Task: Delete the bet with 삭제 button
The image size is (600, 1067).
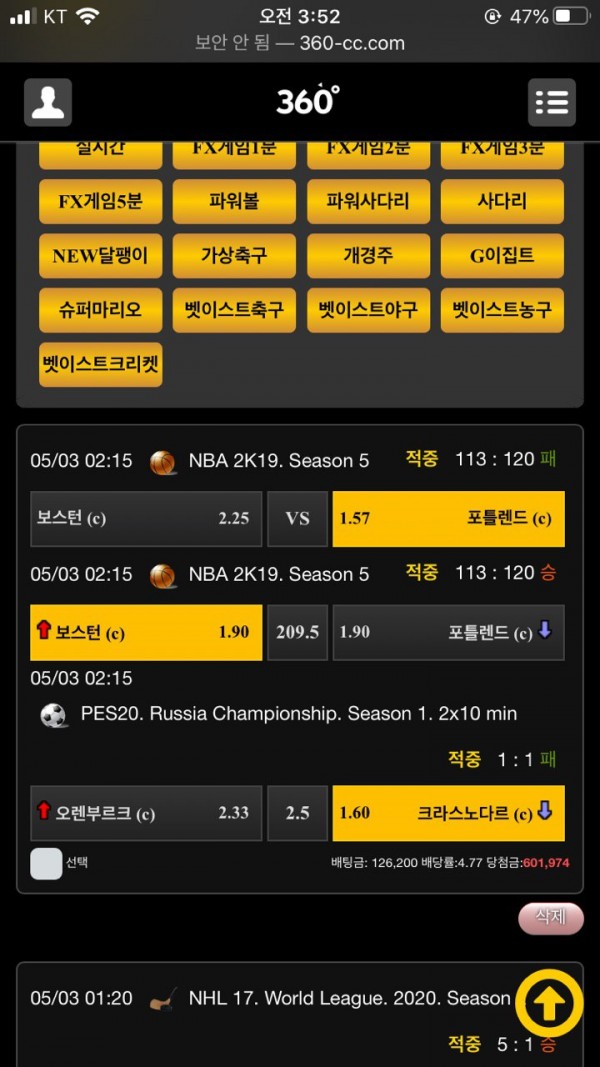Action: pos(551,918)
